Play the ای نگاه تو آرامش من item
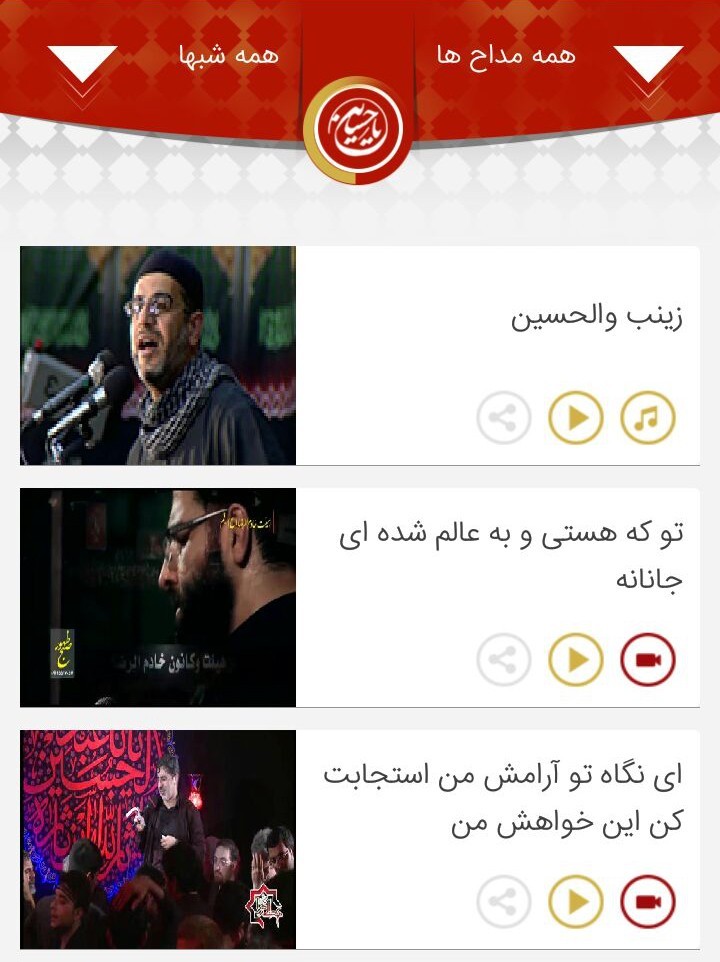720x962 pixels. [575, 901]
